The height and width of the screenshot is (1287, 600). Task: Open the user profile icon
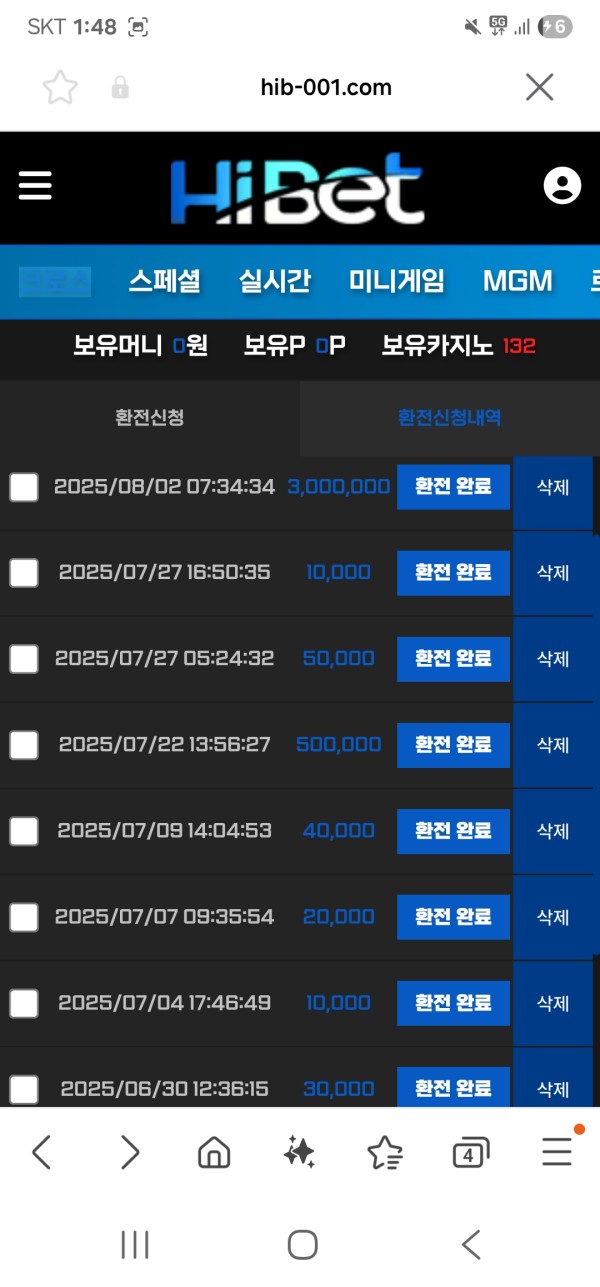[x=562, y=186]
